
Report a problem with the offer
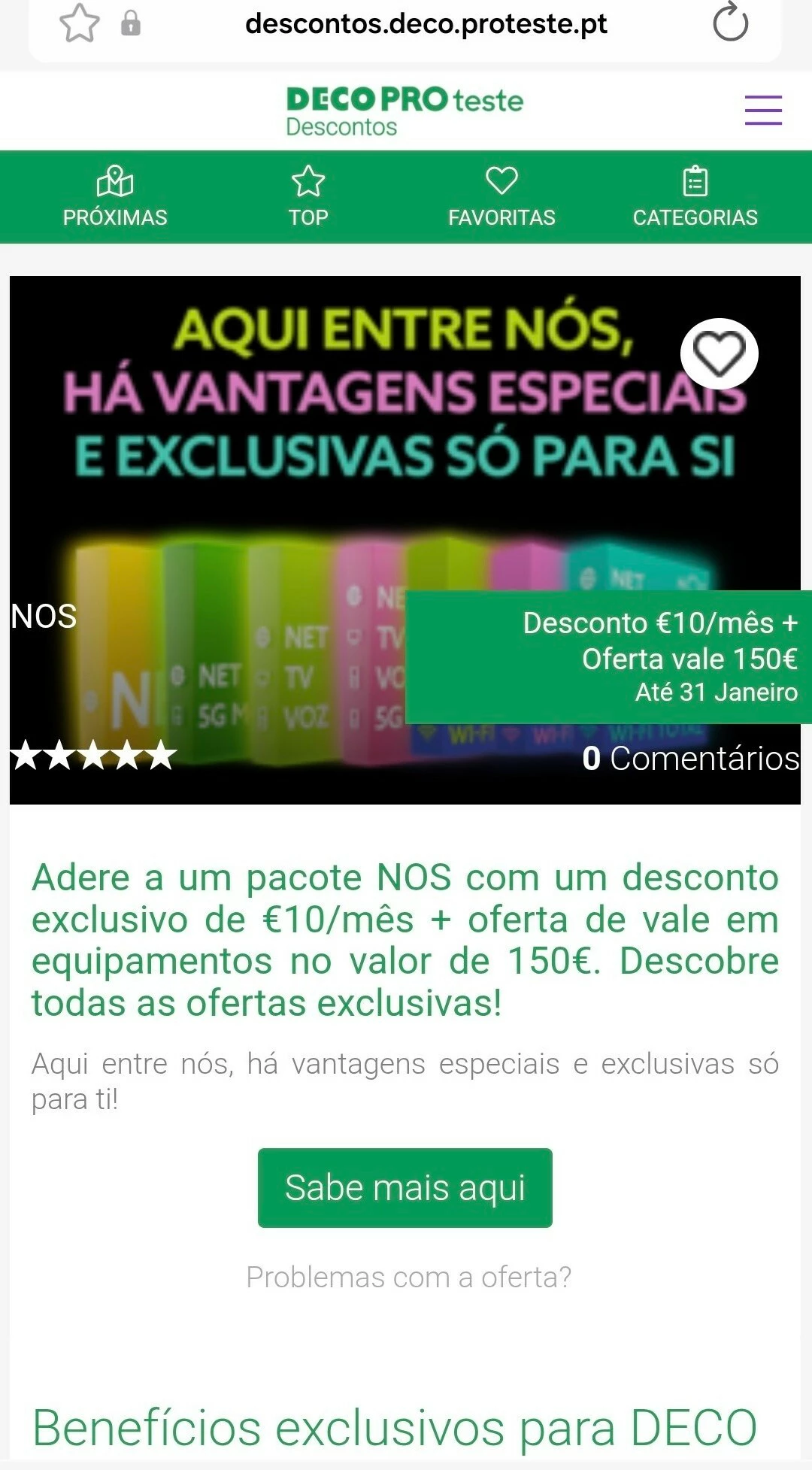coord(408,1277)
